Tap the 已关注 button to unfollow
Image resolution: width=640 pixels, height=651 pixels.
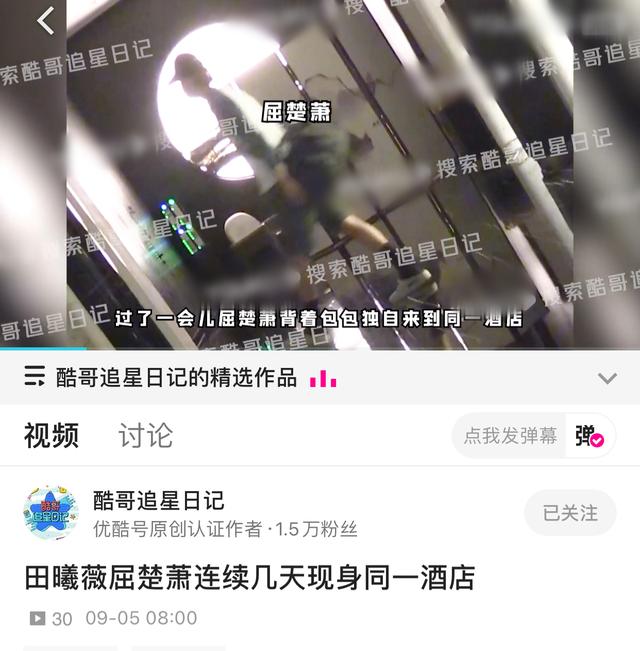point(570,513)
